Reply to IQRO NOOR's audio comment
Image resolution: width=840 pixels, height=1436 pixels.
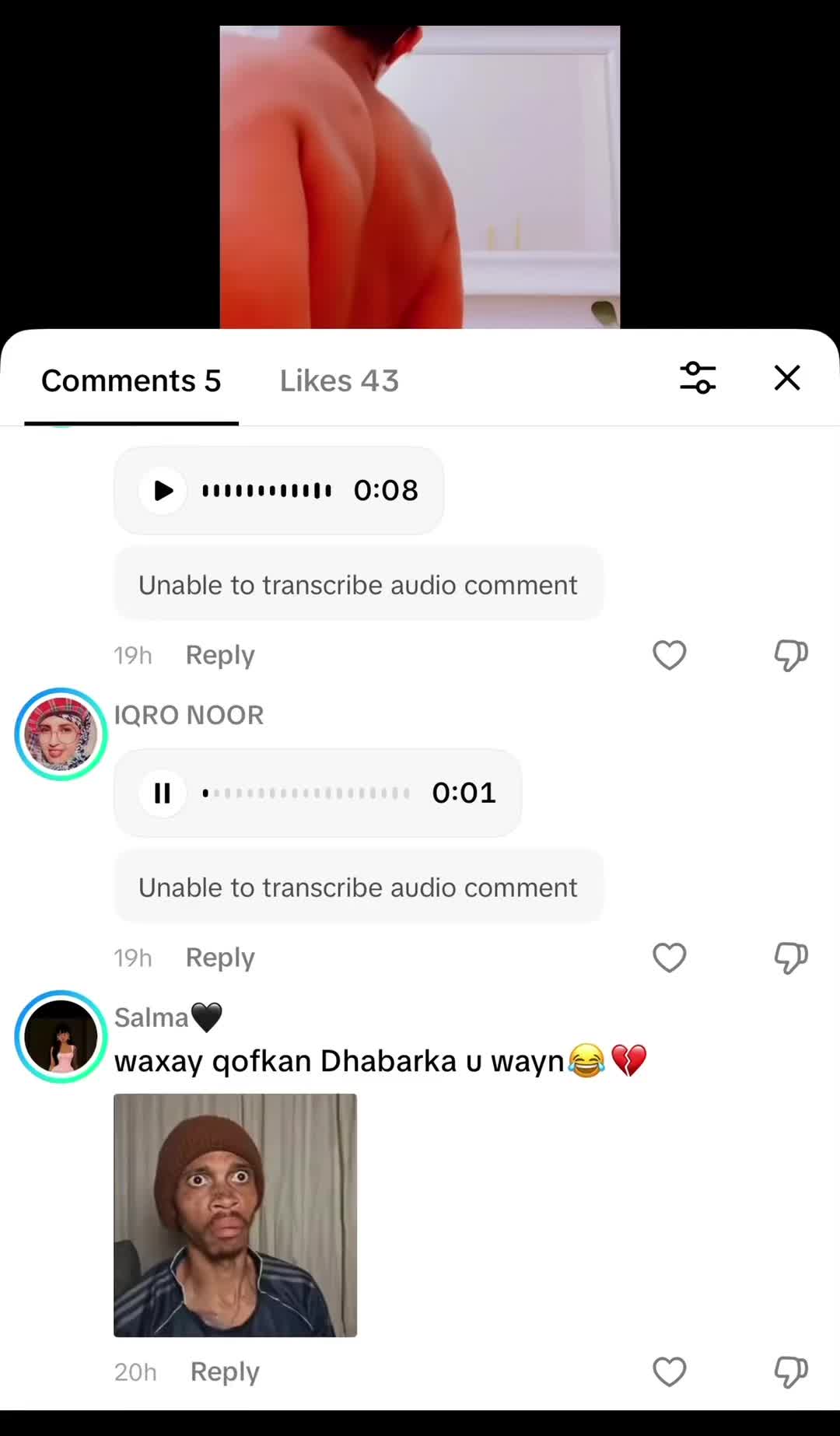pyautogui.click(x=220, y=958)
